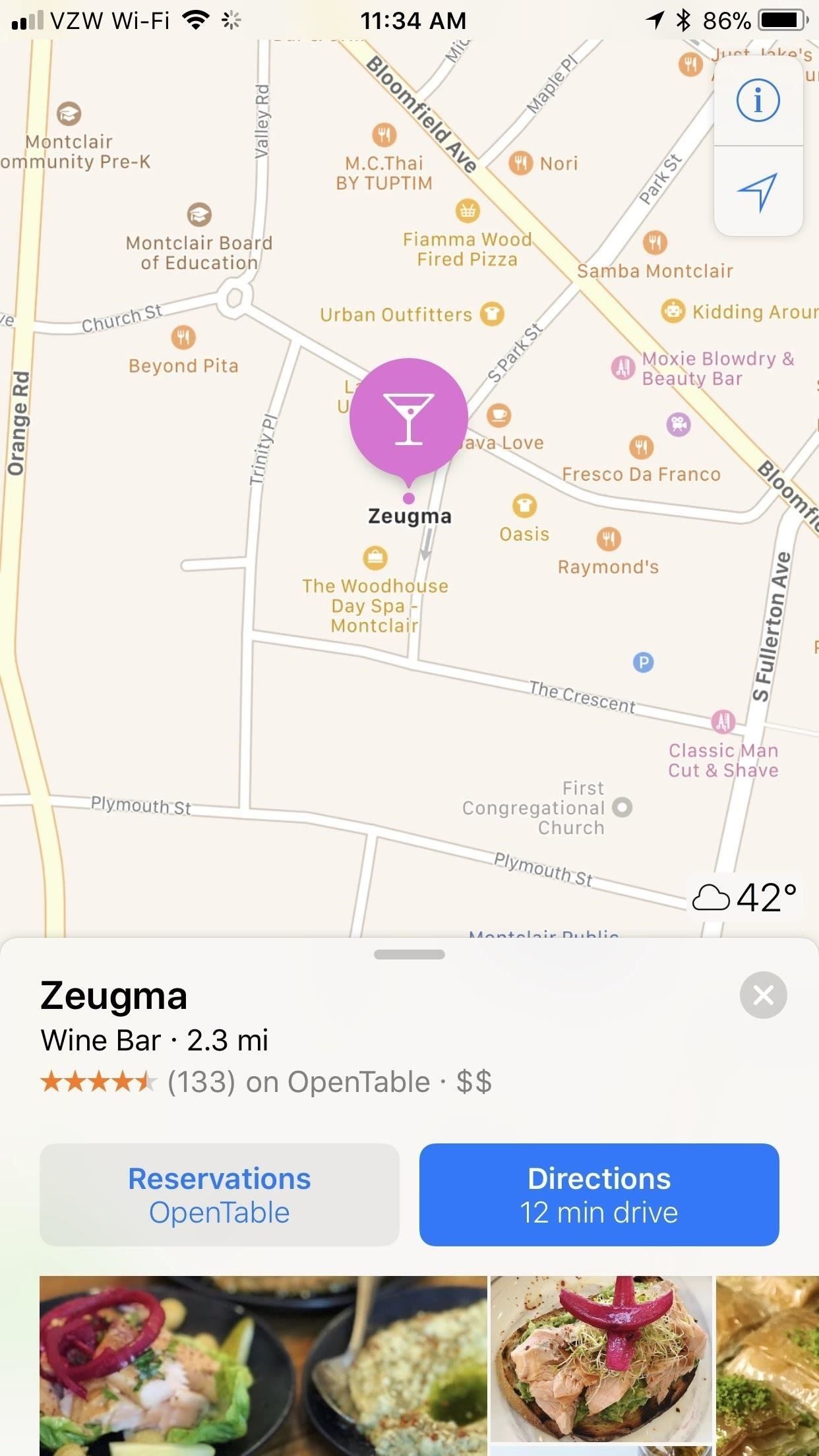Select the Nori restaurant marker
This screenshot has height=1456, width=819.
[521, 163]
